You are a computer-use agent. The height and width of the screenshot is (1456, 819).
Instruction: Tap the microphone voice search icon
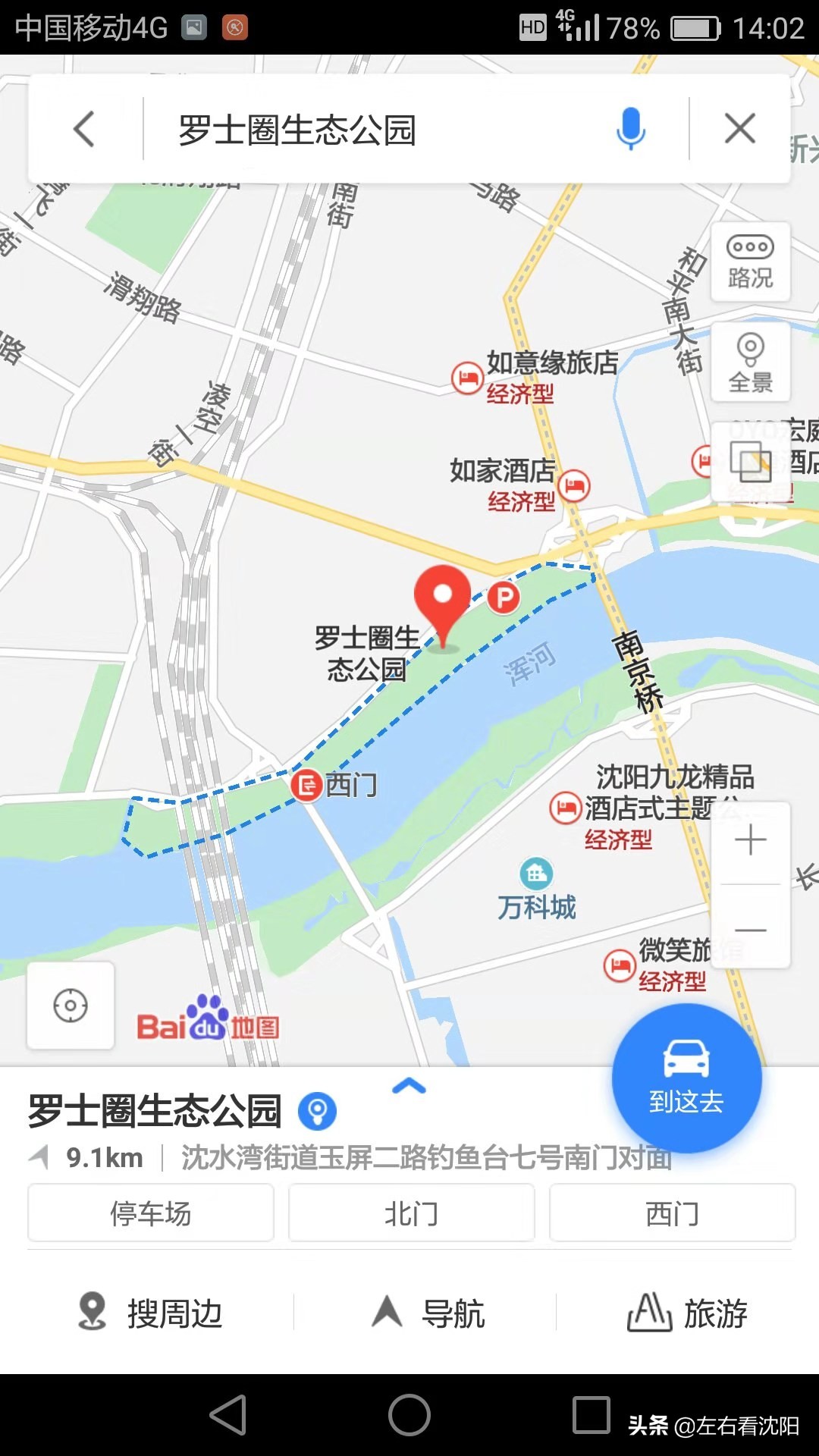pyautogui.click(x=630, y=128)
